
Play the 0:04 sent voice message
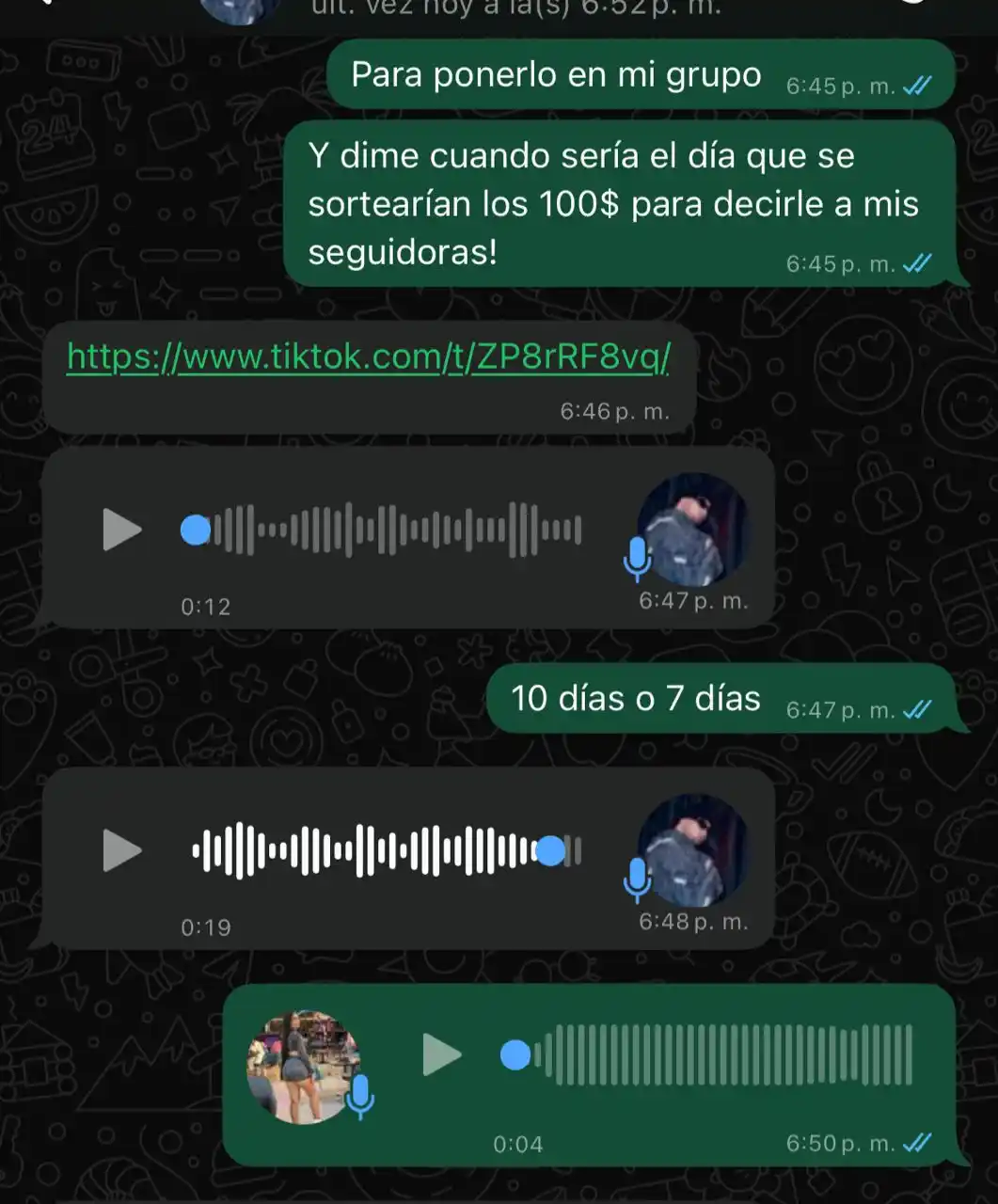tap(442, 1054)
